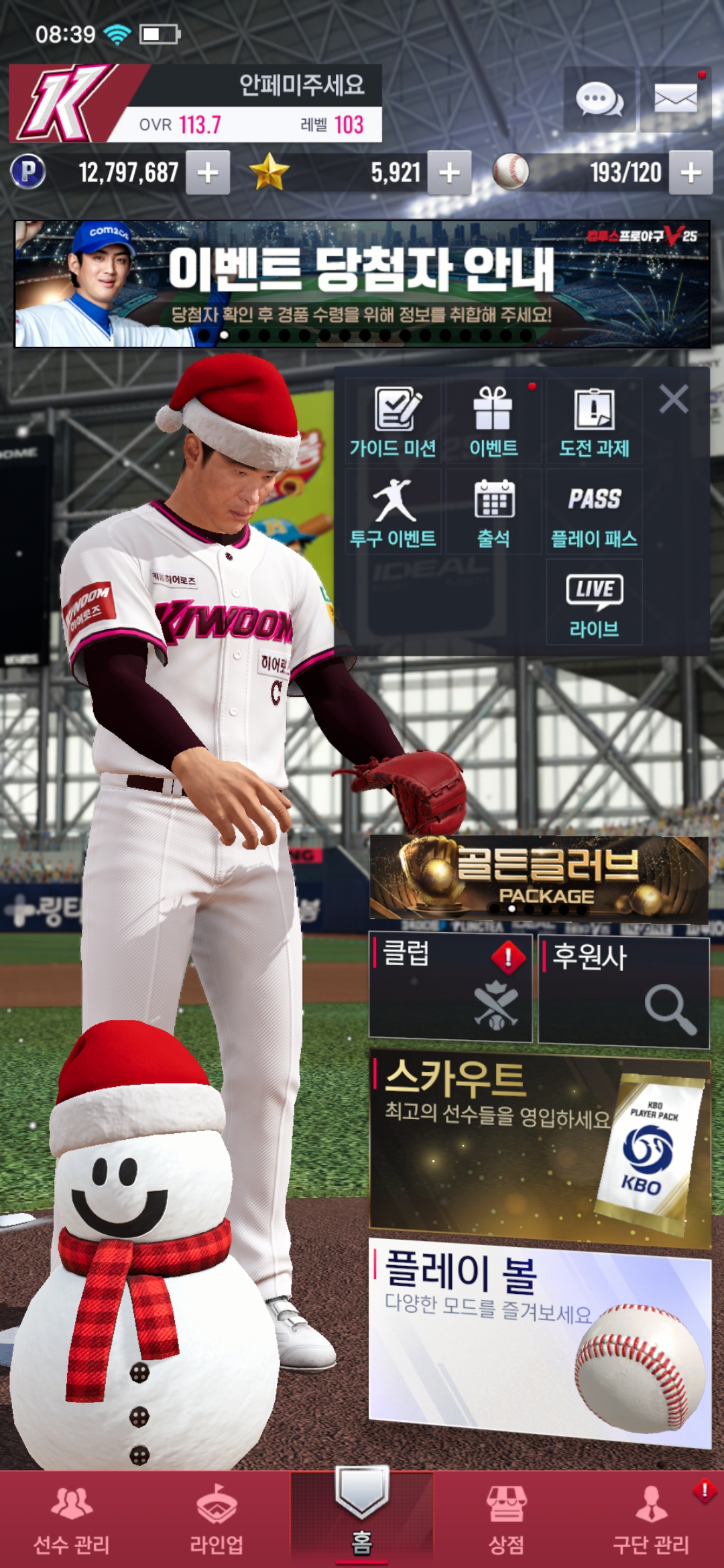Open the mailbox envelope icon

(675, 101)
